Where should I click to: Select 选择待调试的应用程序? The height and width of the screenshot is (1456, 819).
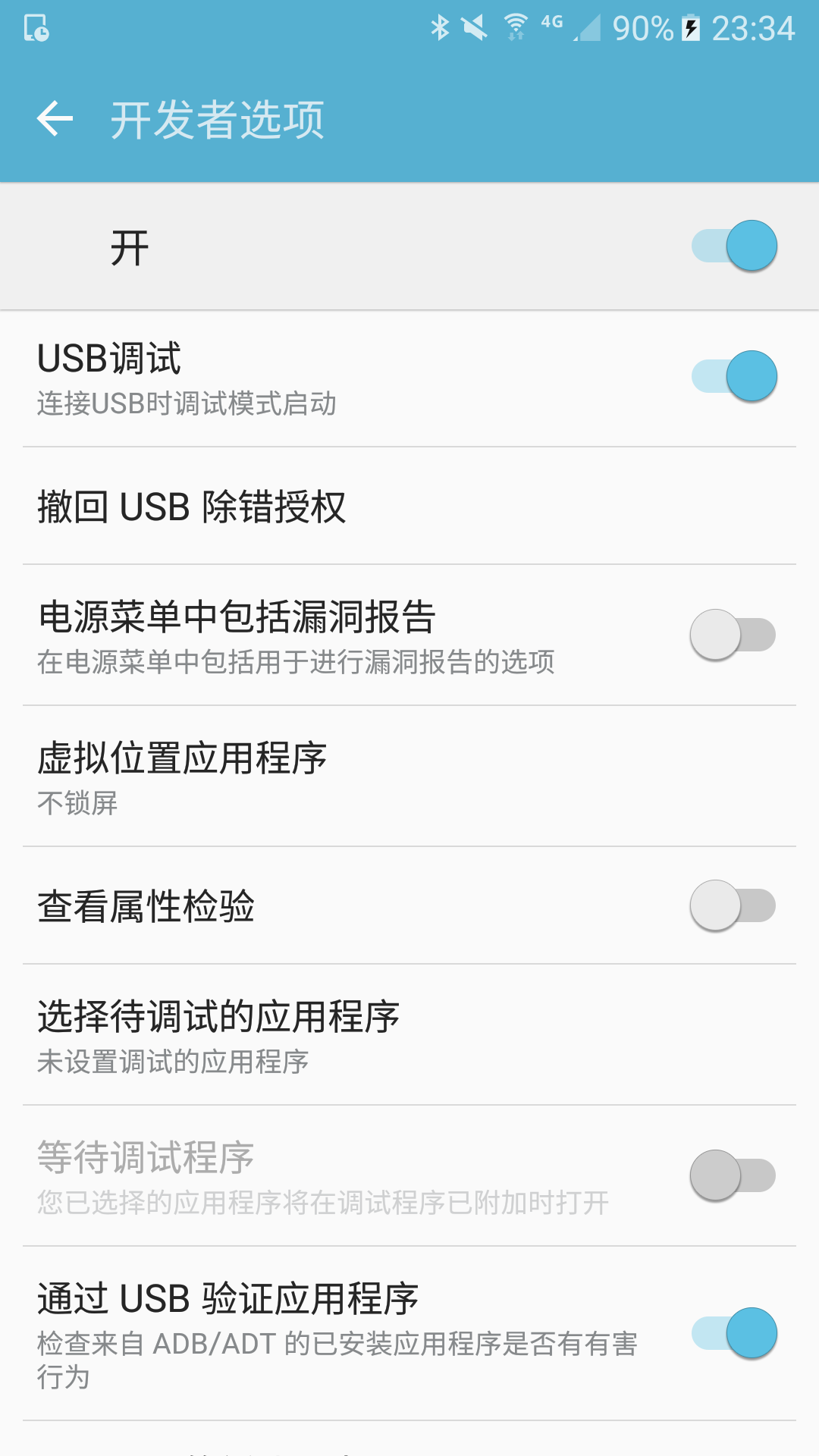tap(303, 1035)
